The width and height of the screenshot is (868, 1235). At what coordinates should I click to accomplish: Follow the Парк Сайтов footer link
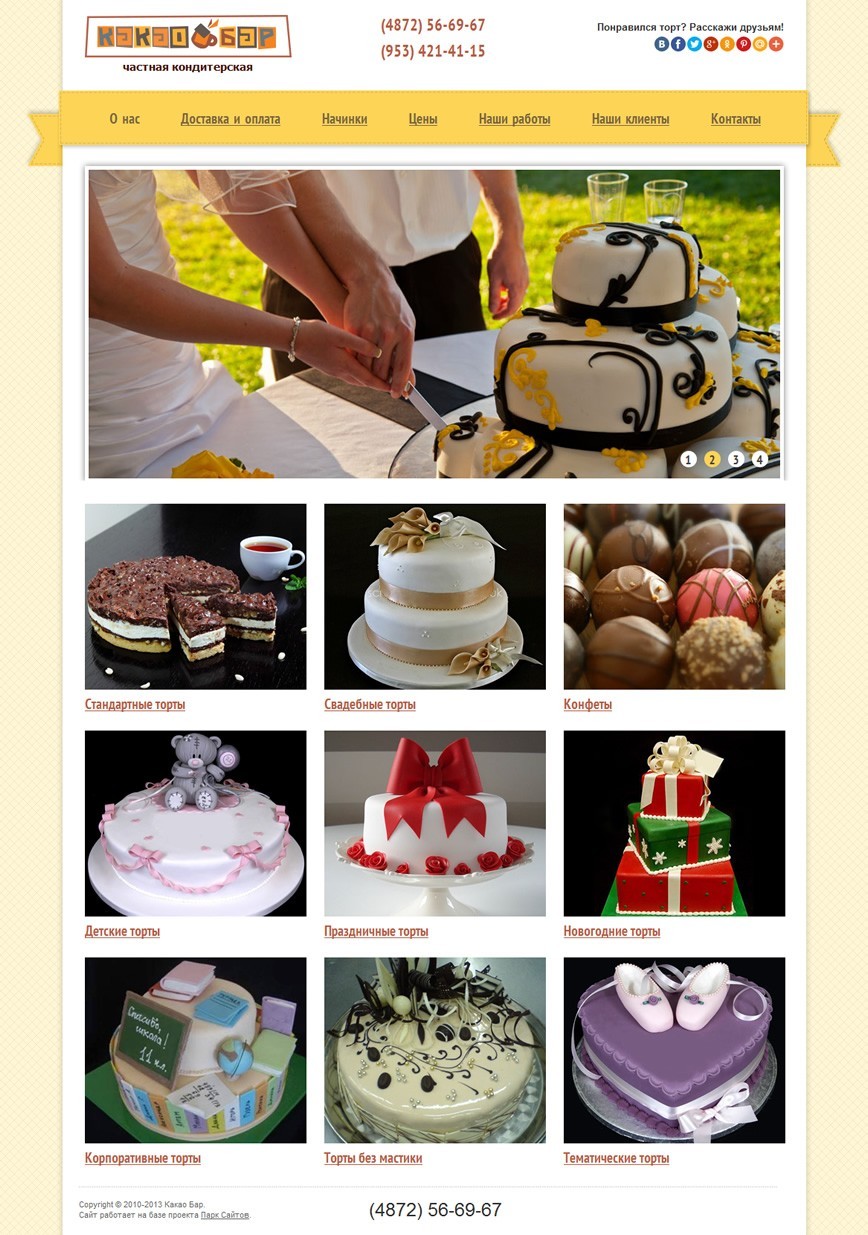[x=224, y=1215]
